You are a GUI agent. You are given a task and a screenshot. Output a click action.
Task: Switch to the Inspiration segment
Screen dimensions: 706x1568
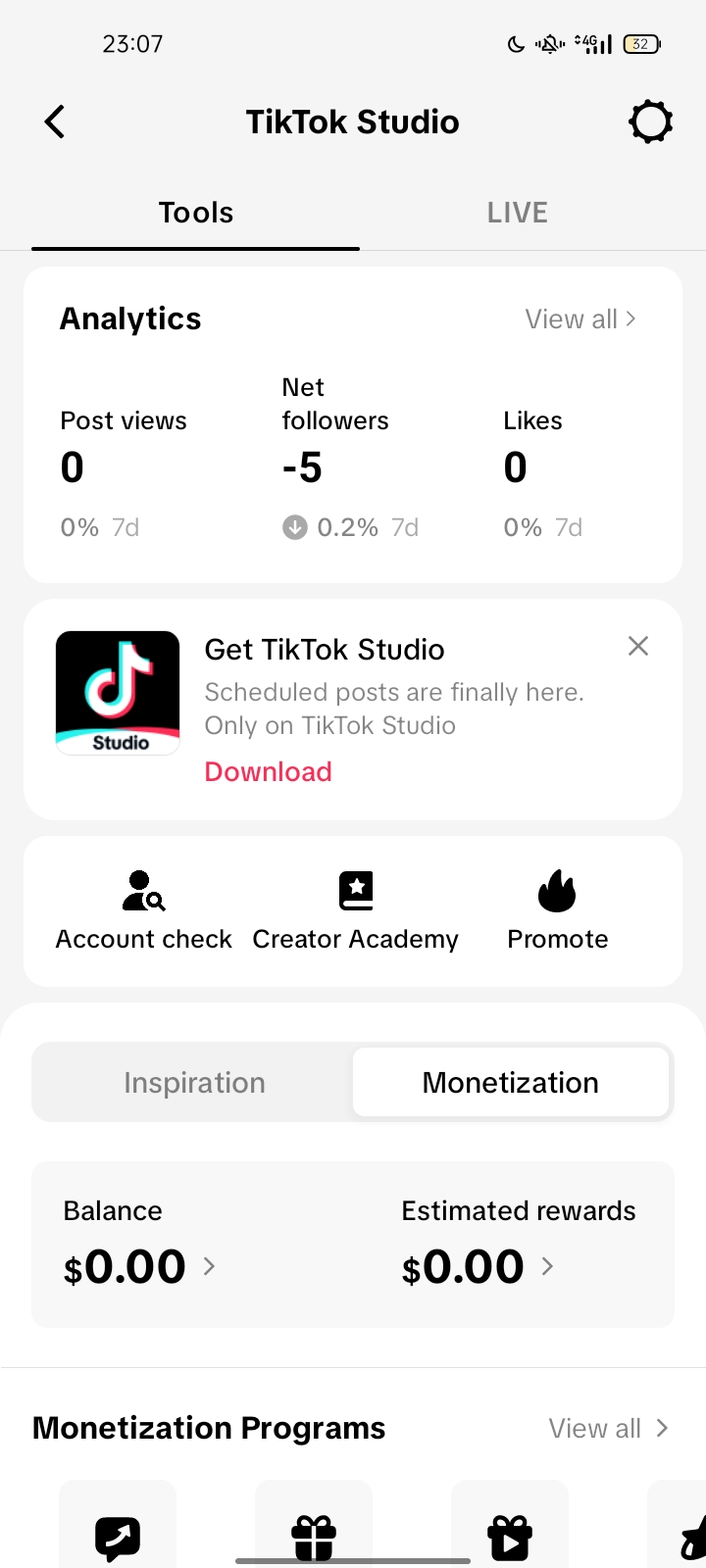coord(194,1083)
